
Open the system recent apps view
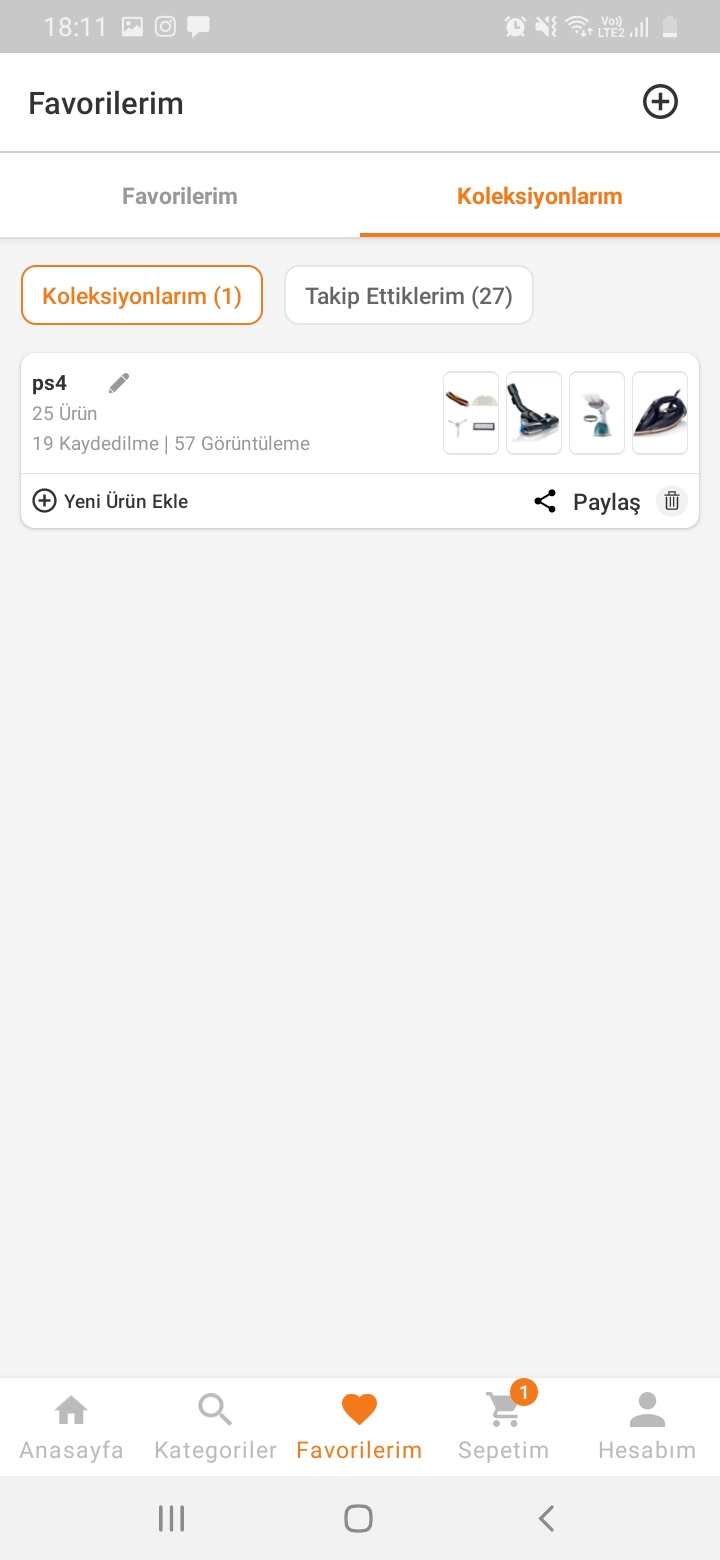172,1518
